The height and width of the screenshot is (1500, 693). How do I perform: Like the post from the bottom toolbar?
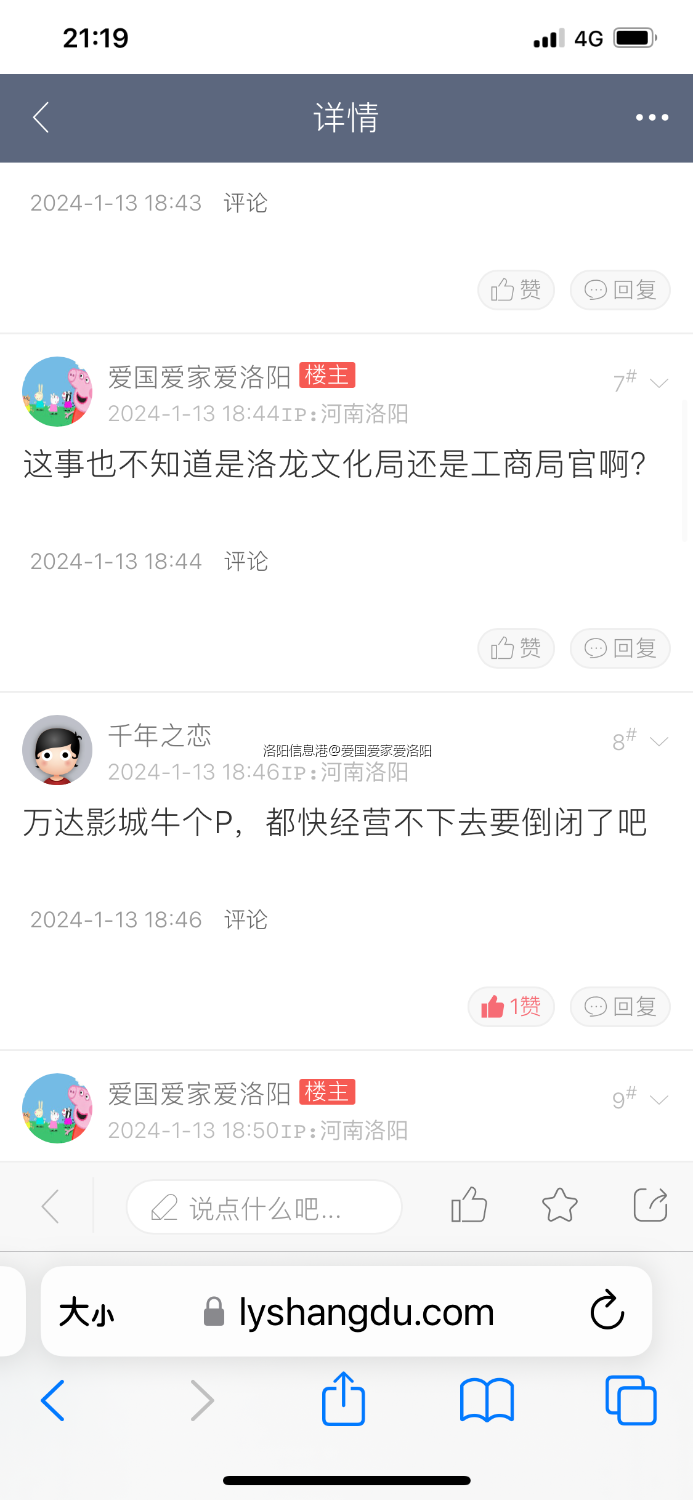coord(469,1206)
